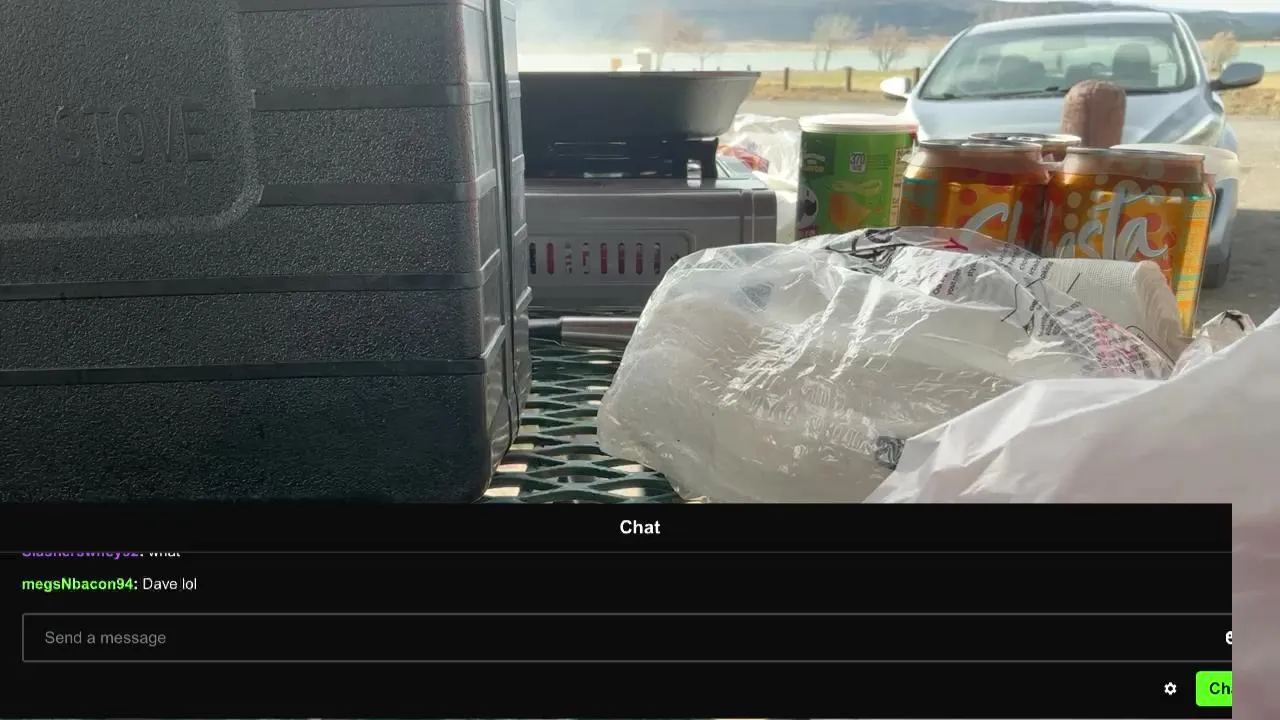Open megsNbacon94's username in chat
This screenshot has height=720, width=1280.
point(77,584)
